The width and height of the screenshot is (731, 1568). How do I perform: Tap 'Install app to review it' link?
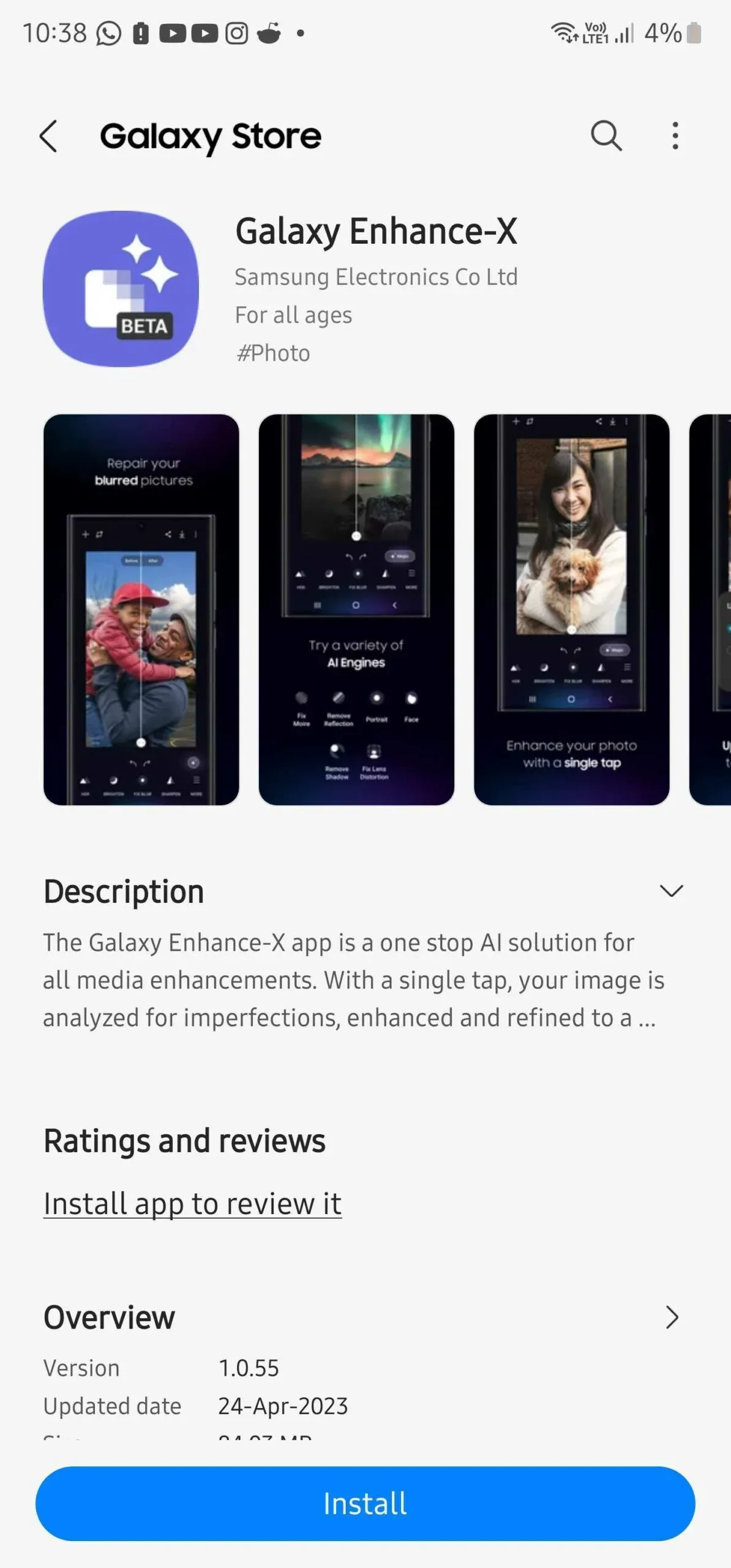pos(192,1204)
